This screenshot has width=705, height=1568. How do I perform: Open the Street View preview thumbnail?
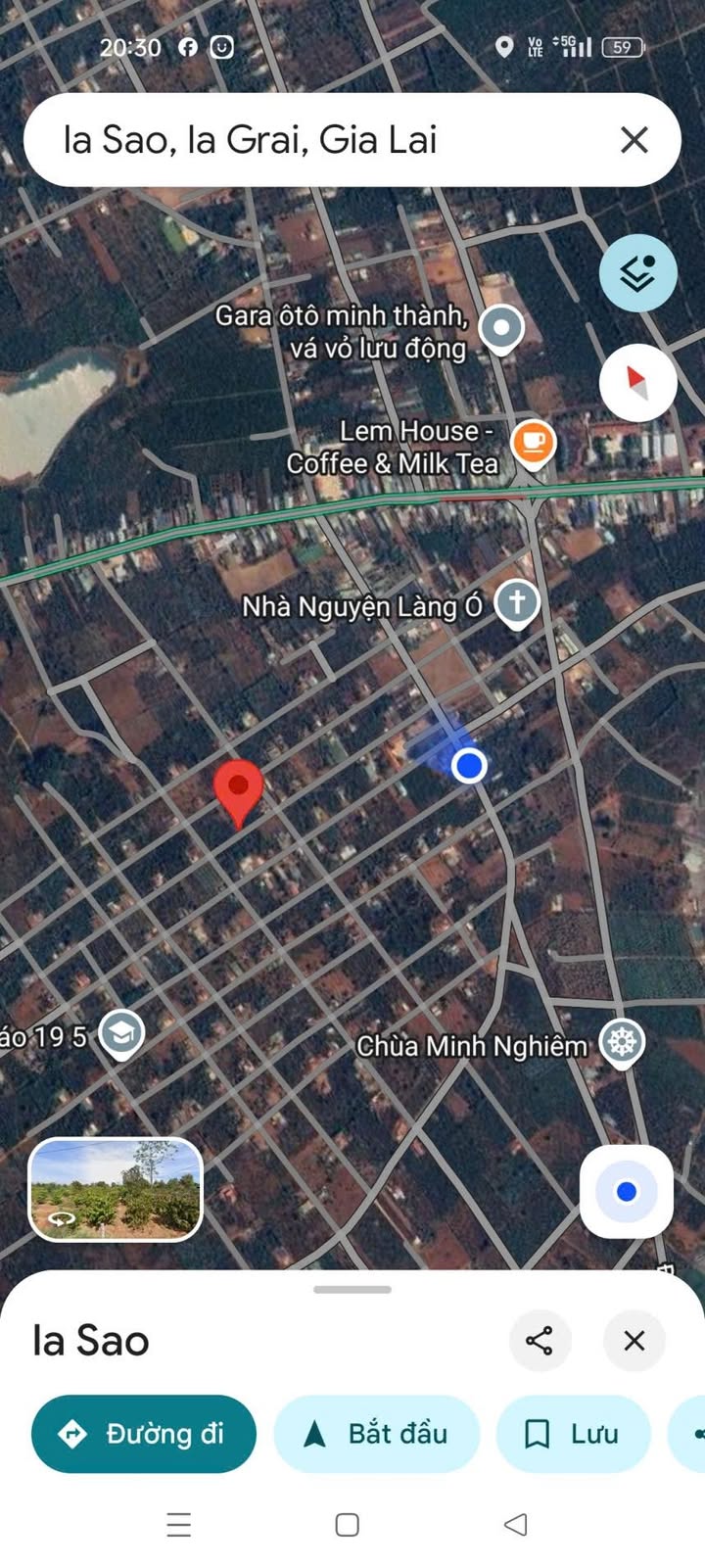click(116, 1189)
